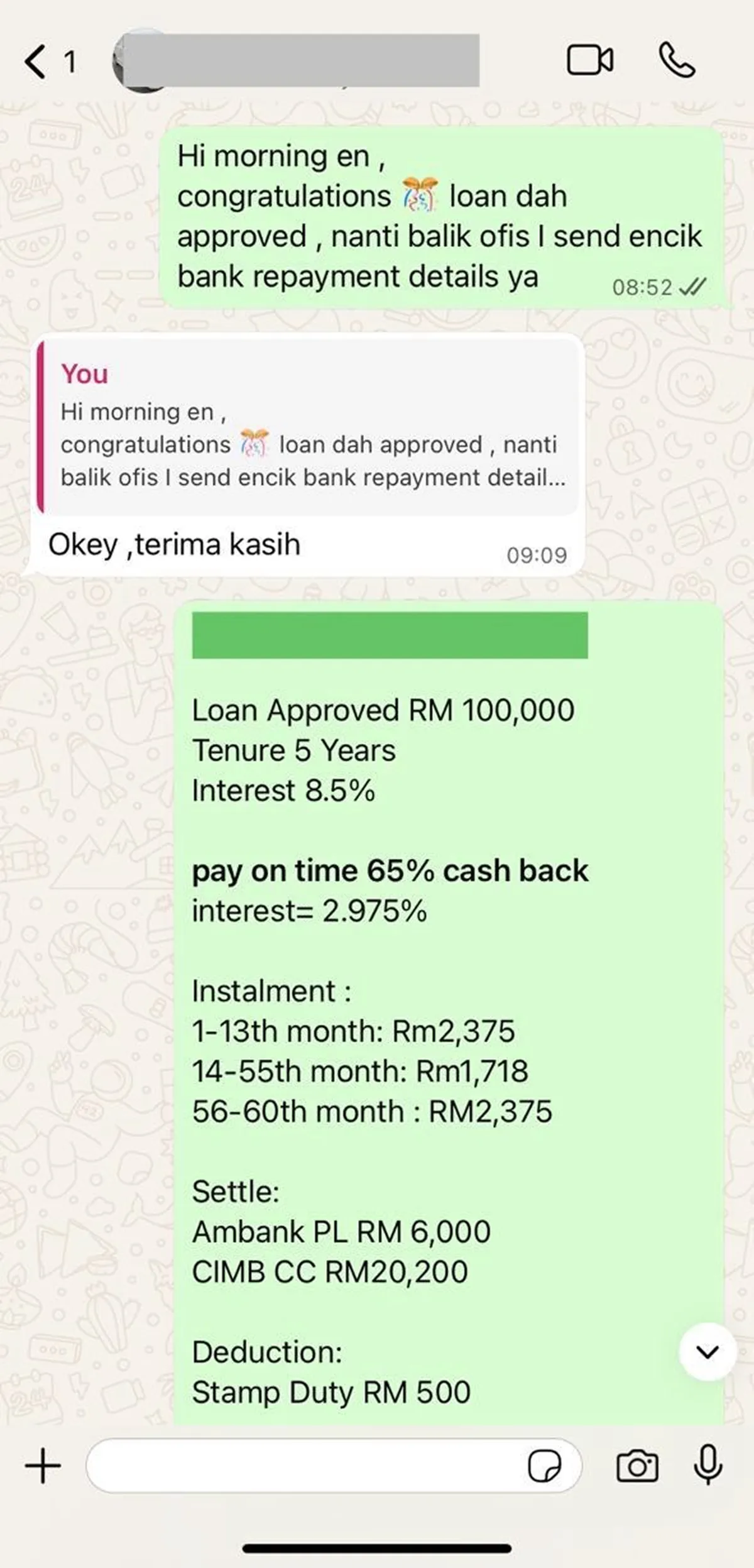Tap the microphone for a voice message
The height and width of the screenshot is (1568, 754).
tap(708, 1465)
